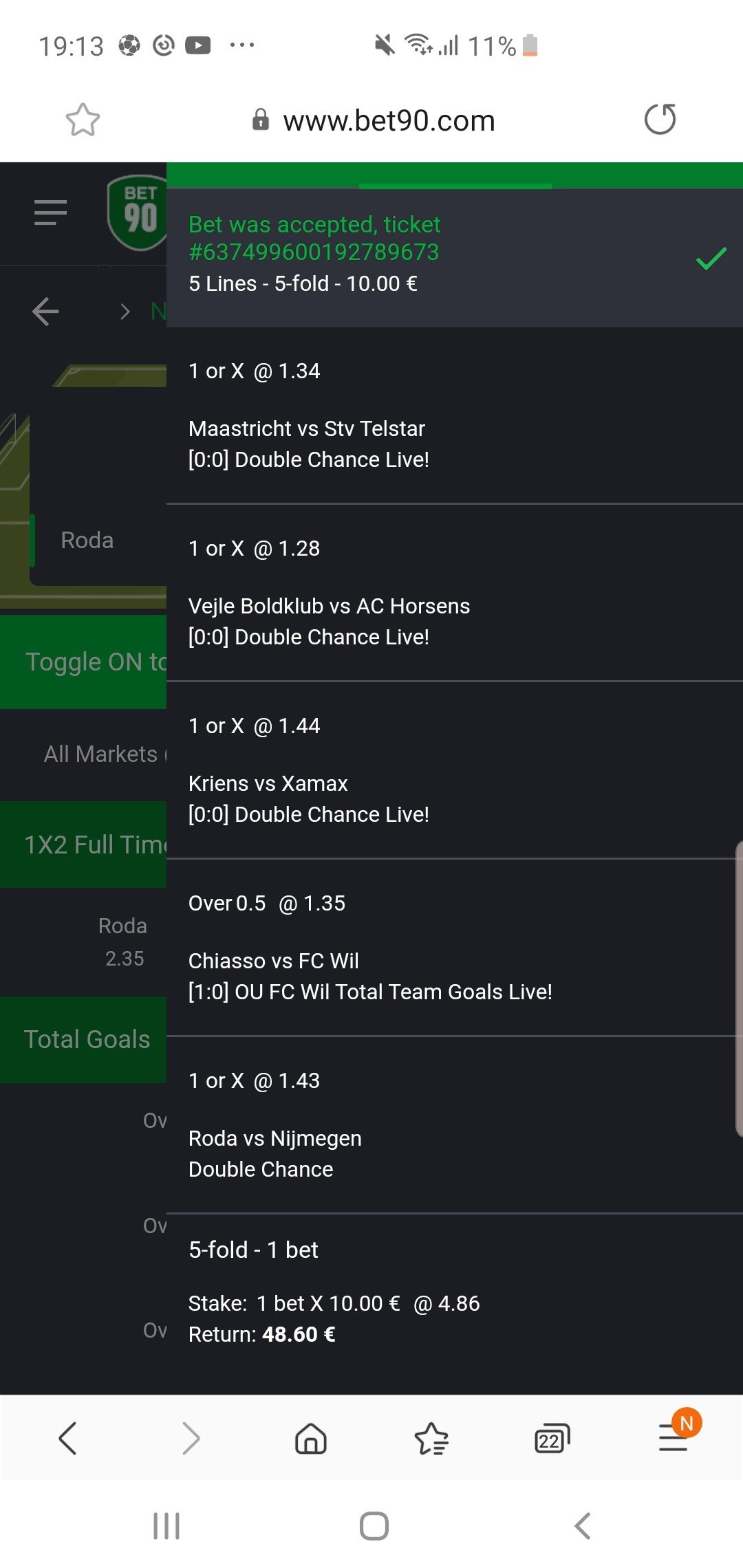Tap the Toggle ON green banner
Viewport: 743px width, 1568px height.
[83, 662]
